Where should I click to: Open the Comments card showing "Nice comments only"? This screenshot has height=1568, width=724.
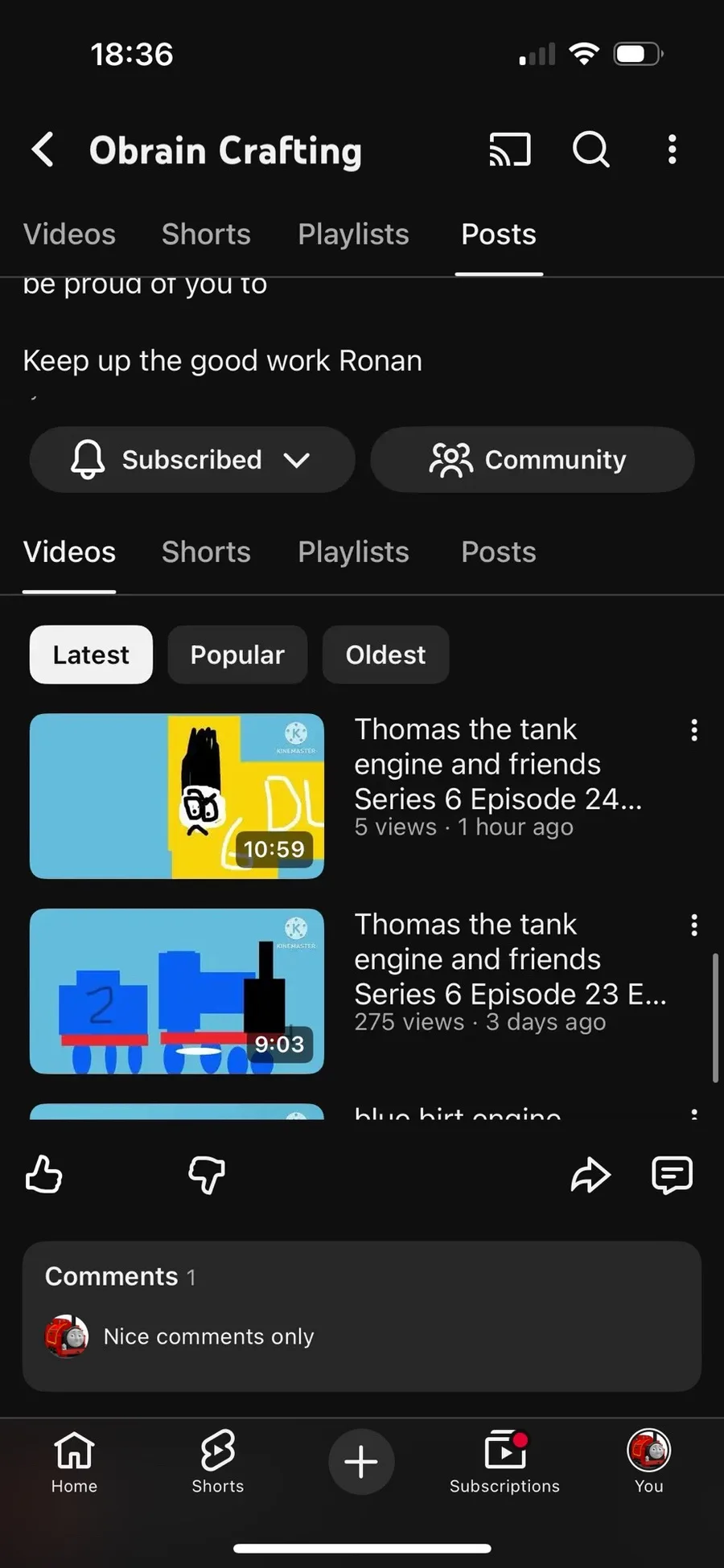[x=362, y=1316]
